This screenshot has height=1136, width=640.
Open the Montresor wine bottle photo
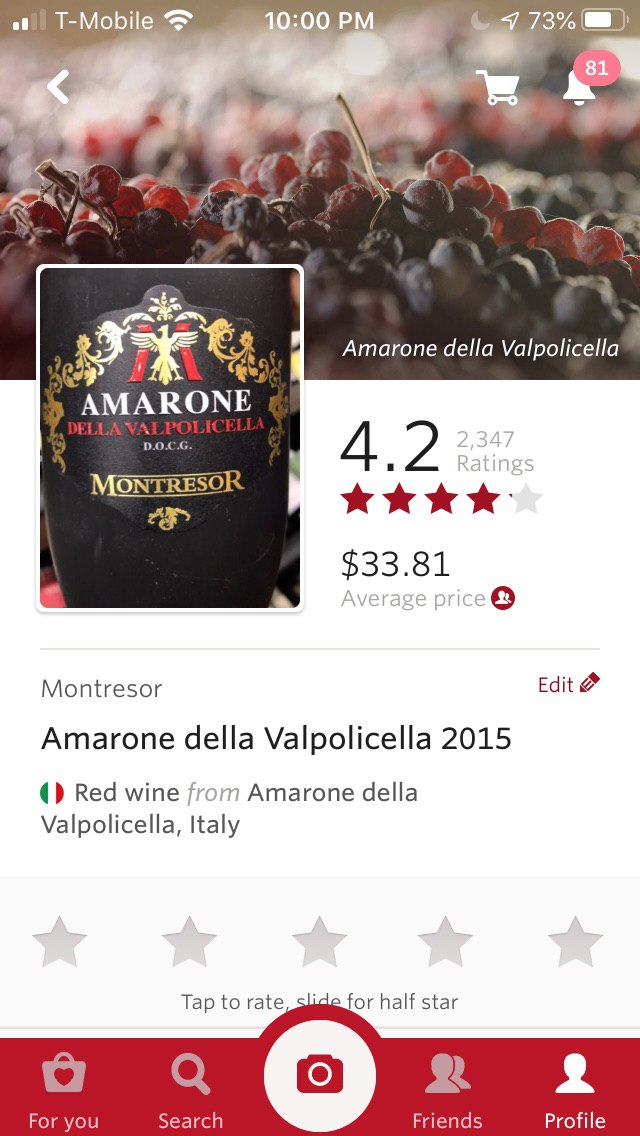pyautogui.click(x=170, y=438)
